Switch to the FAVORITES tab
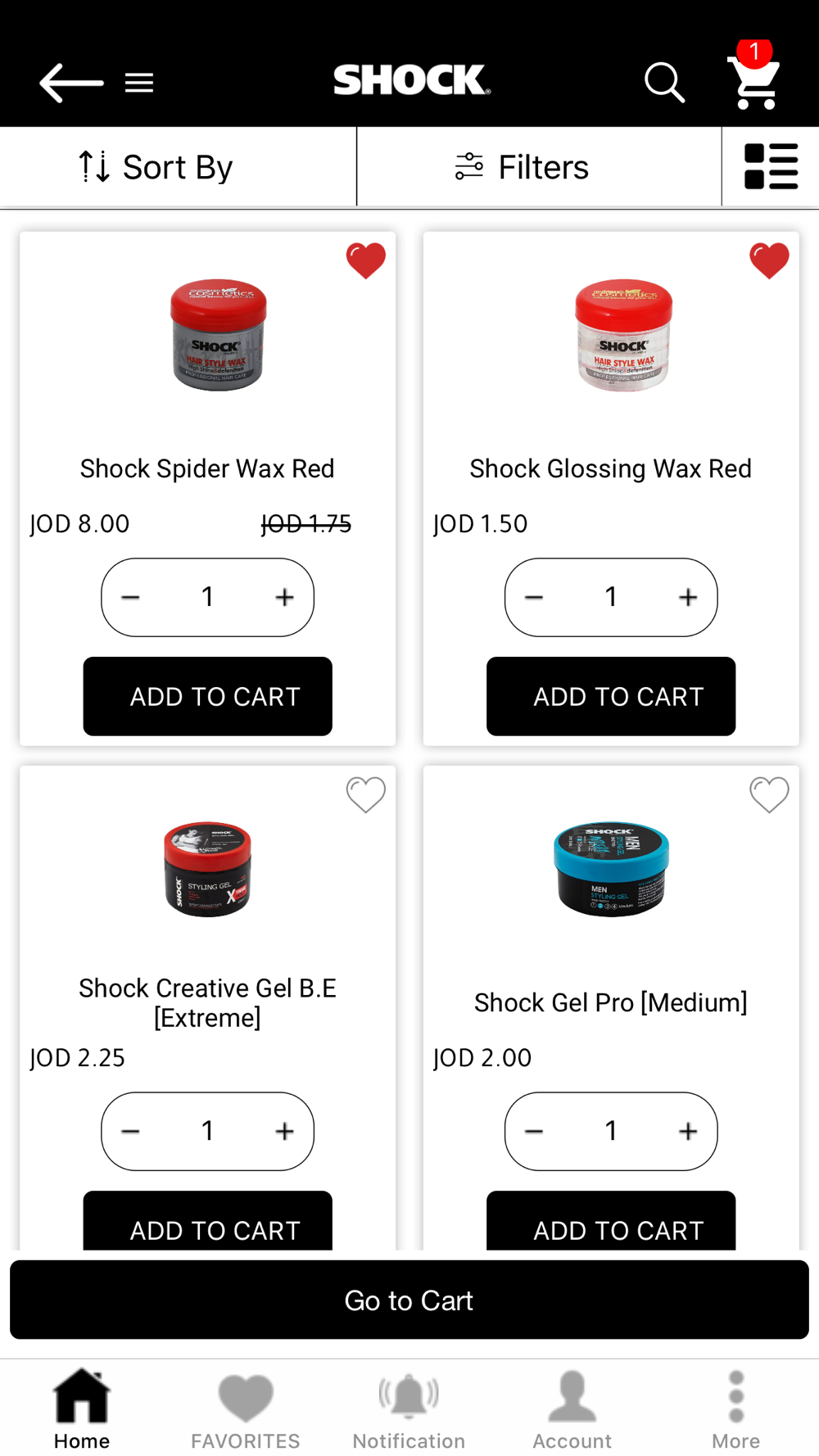819x1456 pixels. pyautogui.click(x=246, y=1409)
